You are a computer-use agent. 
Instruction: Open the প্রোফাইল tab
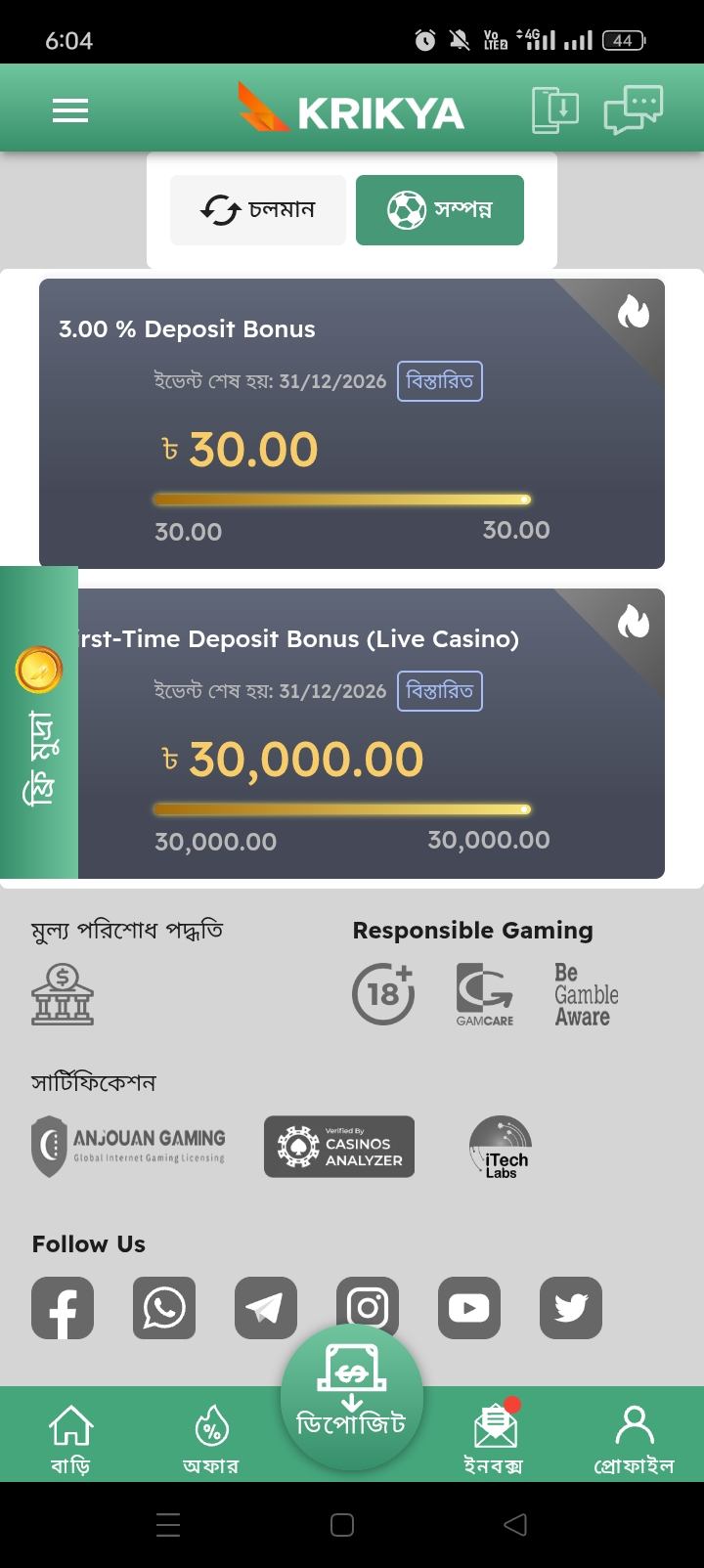(634, 1437)
